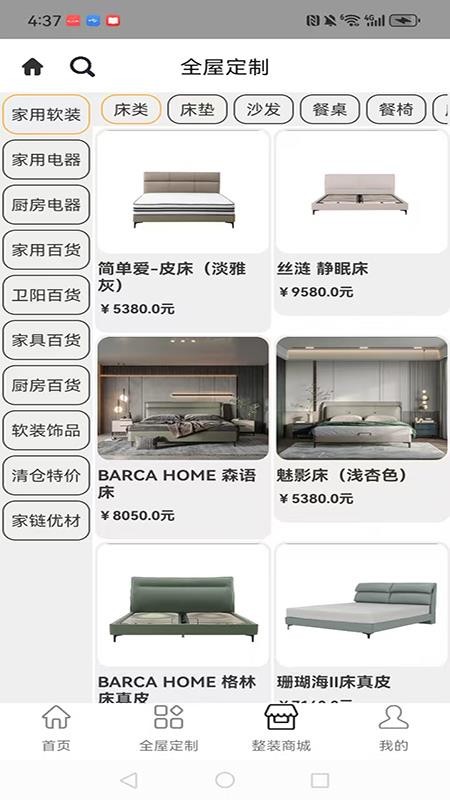Open 厨房电器 side category
The width and height of the screenshot is (450, 800).
coord(46,205)
